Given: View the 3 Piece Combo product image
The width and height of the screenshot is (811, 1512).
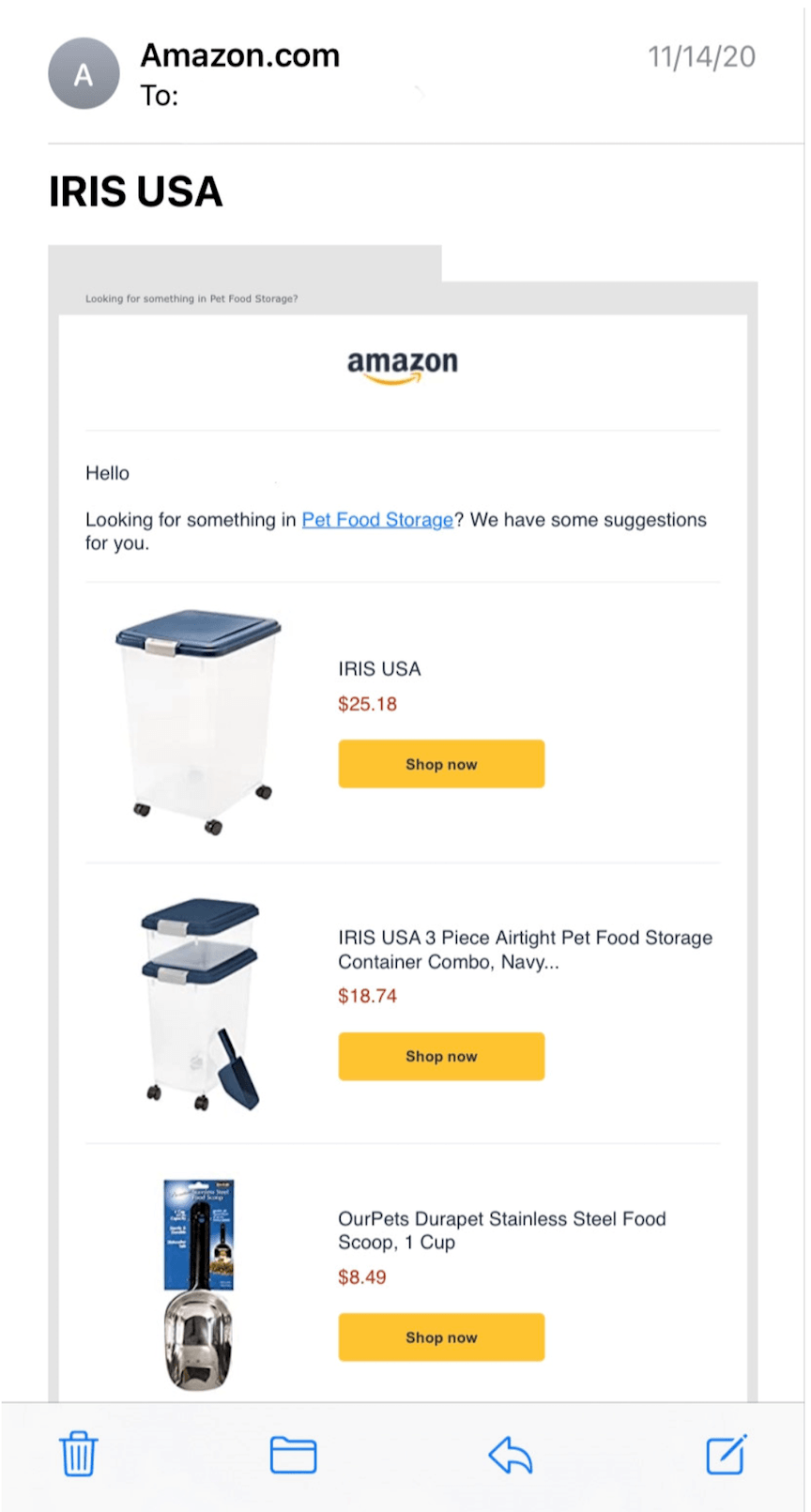Looking at the screenshot, I should pyautogui.click(x=200, y=1003).
